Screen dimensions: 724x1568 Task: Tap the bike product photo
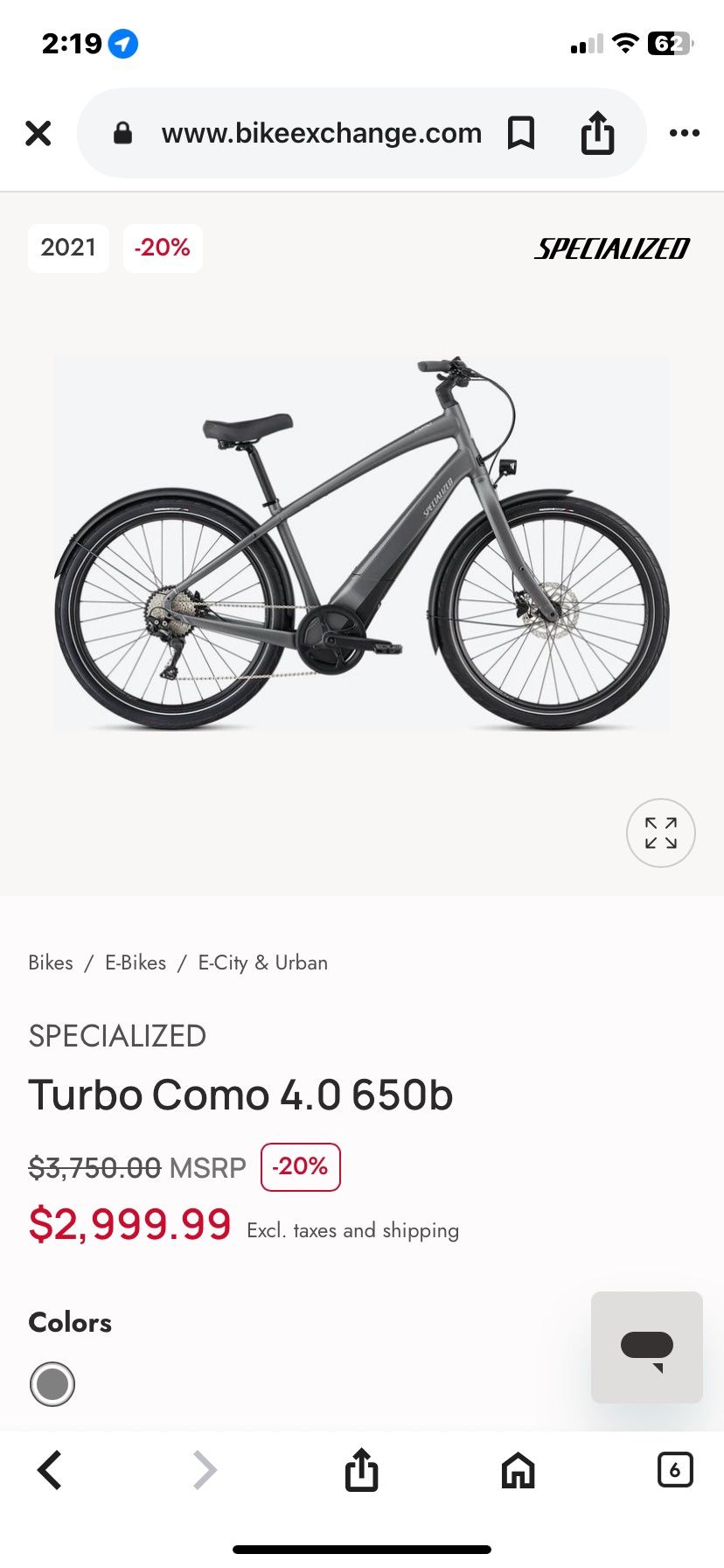(362, 542)
